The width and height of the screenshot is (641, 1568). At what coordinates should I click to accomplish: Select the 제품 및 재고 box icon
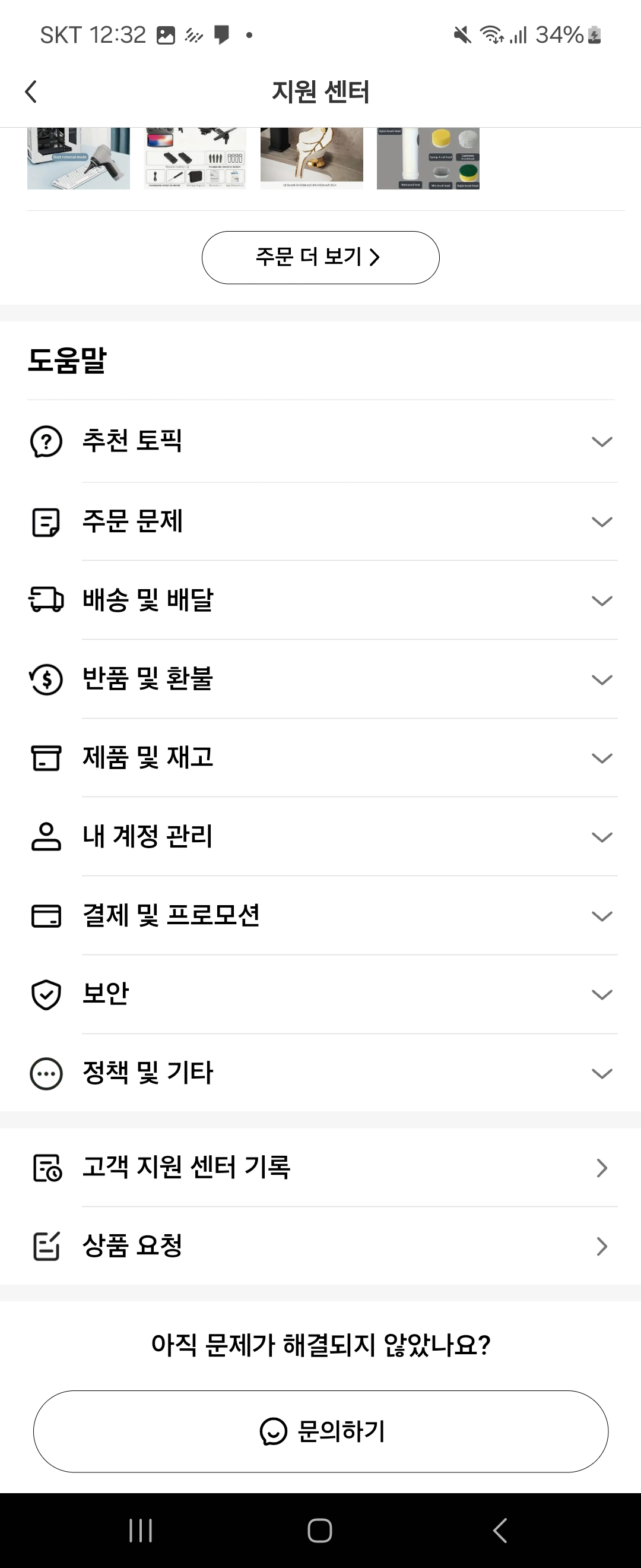click(x=45, y=758)
